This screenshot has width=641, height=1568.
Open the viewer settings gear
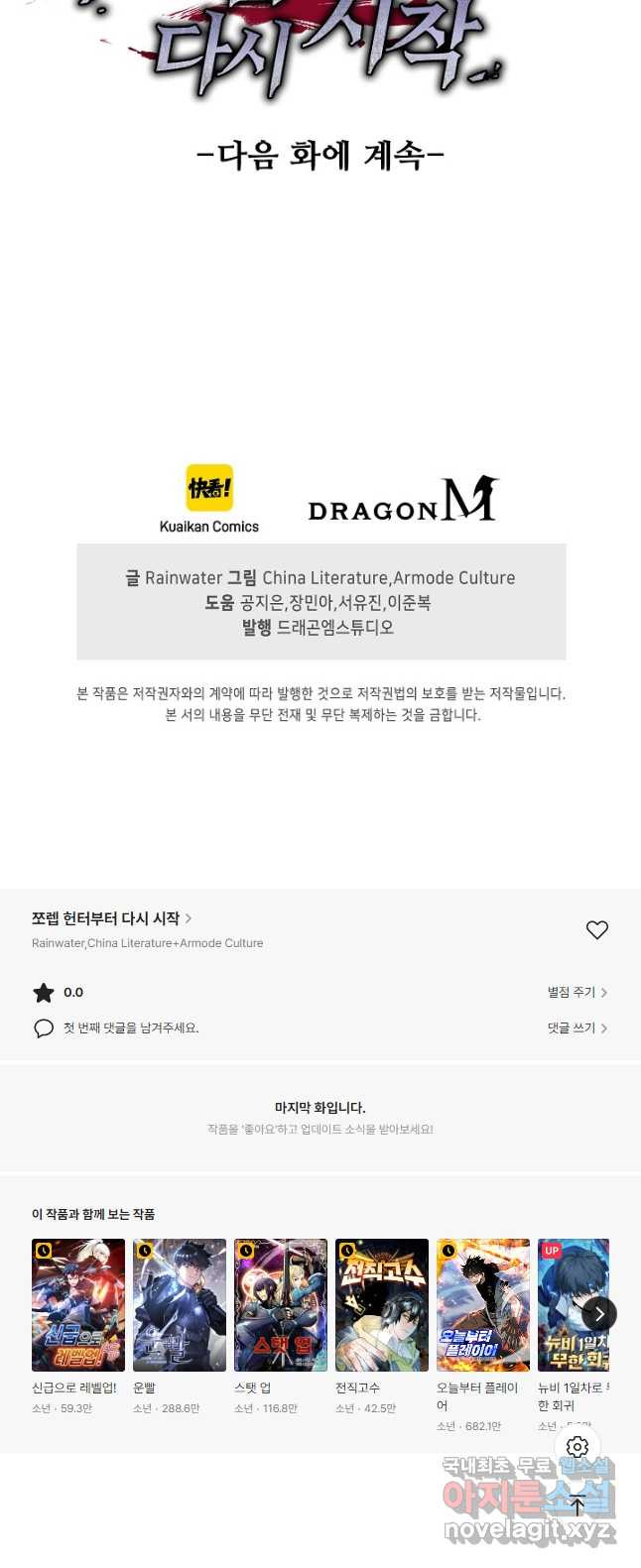coord(577,1447)
